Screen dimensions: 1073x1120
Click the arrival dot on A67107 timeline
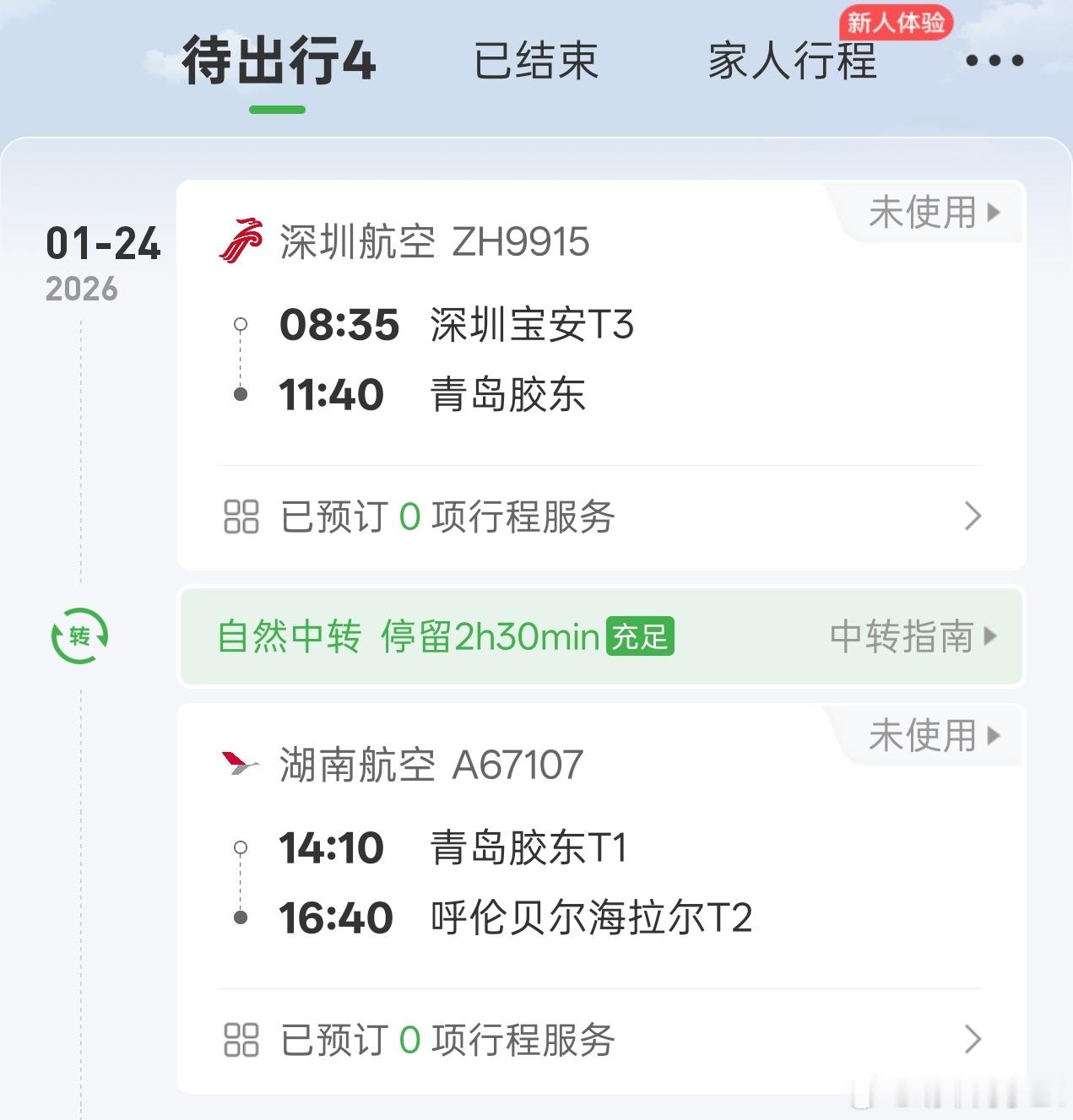(x=242, y=916)
